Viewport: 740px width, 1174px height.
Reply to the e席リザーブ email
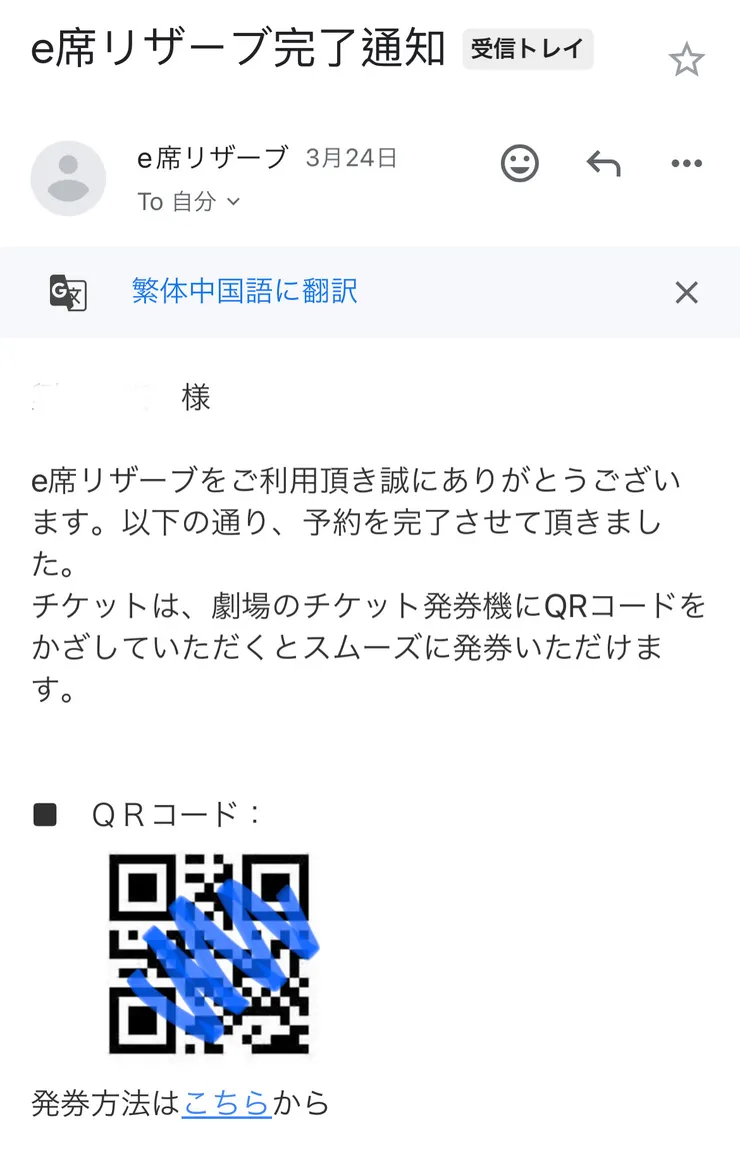603,163
